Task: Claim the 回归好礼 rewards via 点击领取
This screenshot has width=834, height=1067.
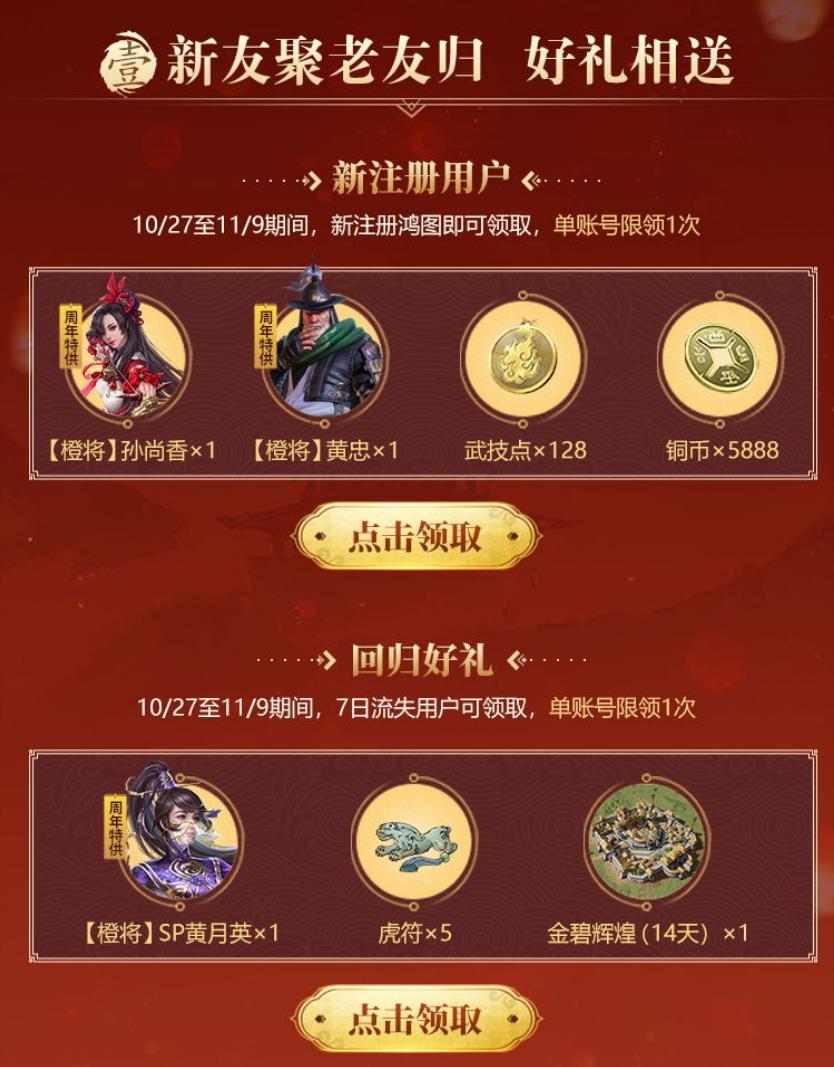Action: point(416,1019)
